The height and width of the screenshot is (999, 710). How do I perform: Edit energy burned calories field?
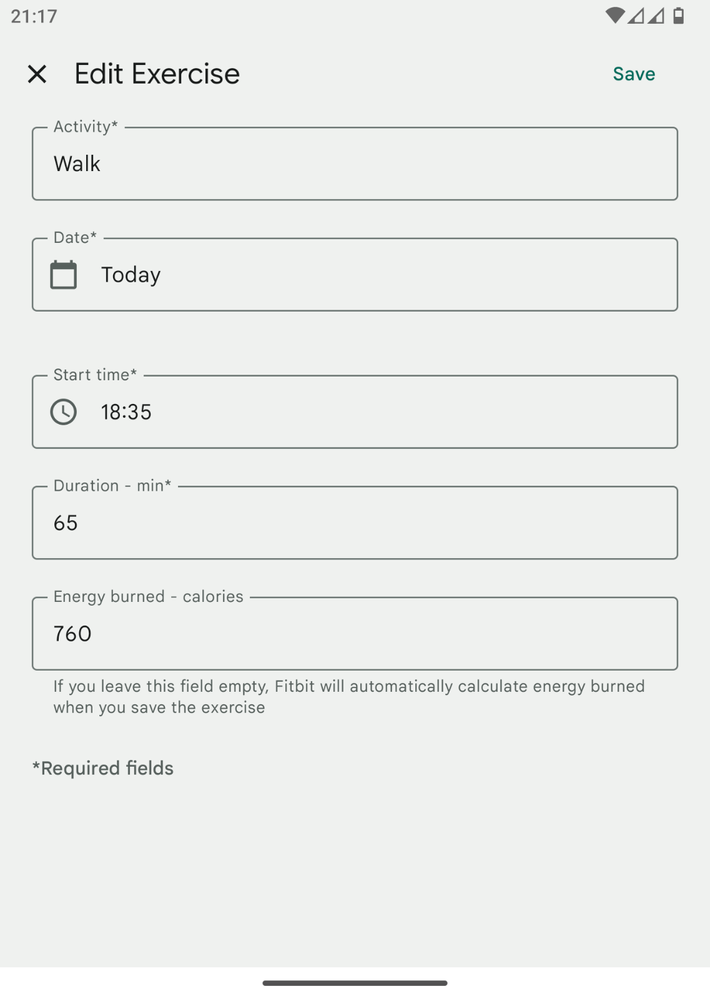[x=354, y=634]
